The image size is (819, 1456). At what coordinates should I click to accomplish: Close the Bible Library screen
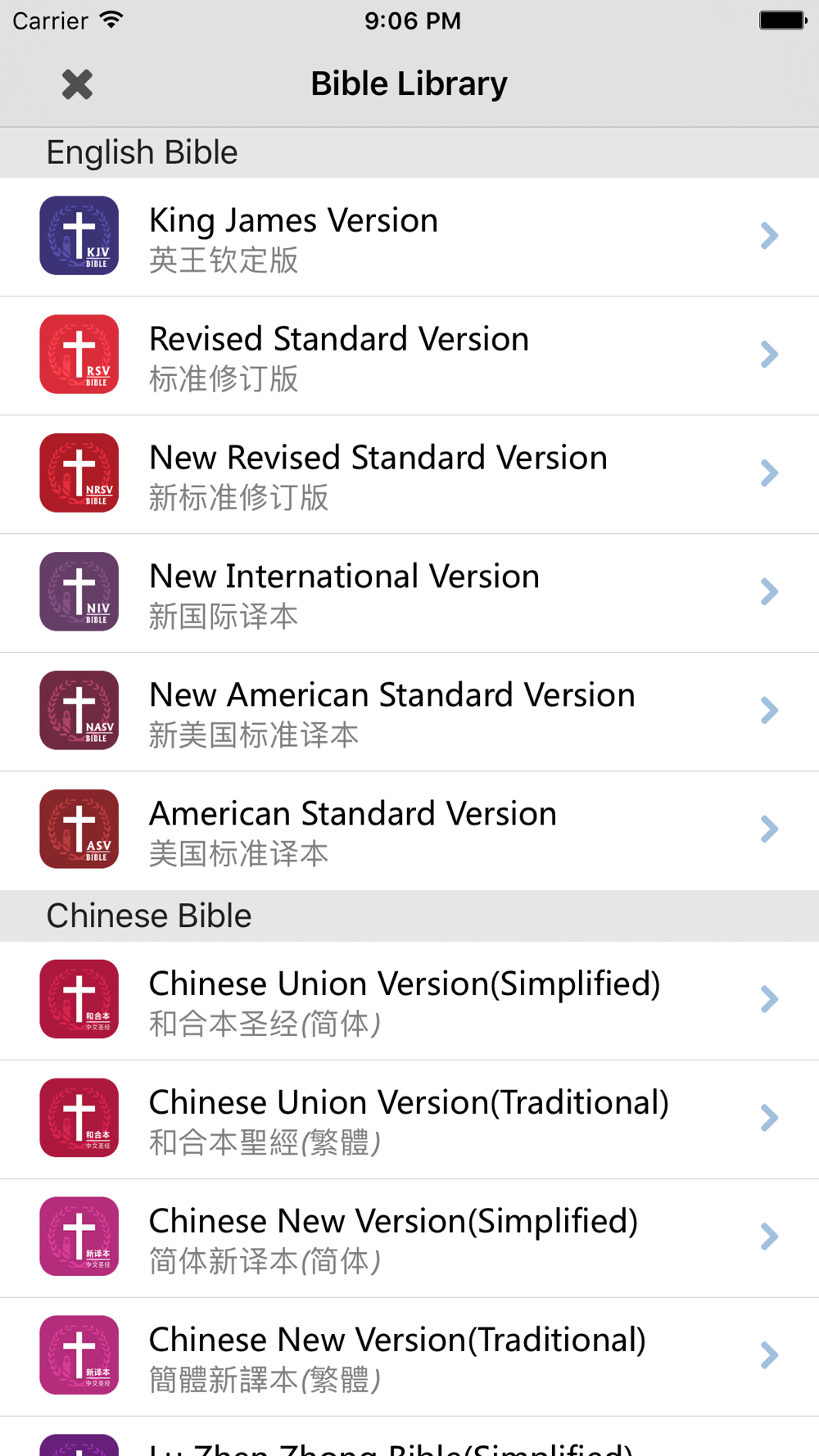point(77,84)
